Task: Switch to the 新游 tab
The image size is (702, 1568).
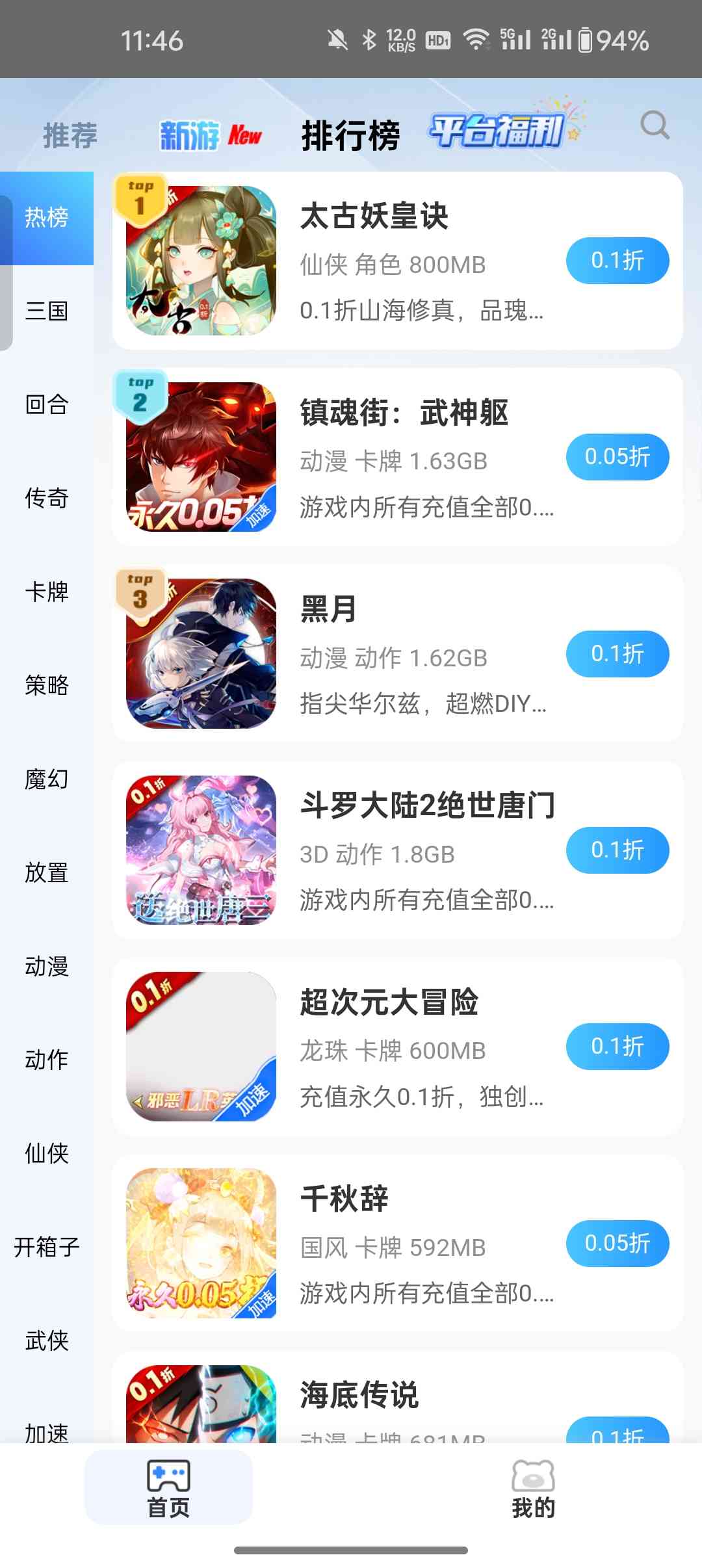Action: pyautogui.click(x=210, y=136)
